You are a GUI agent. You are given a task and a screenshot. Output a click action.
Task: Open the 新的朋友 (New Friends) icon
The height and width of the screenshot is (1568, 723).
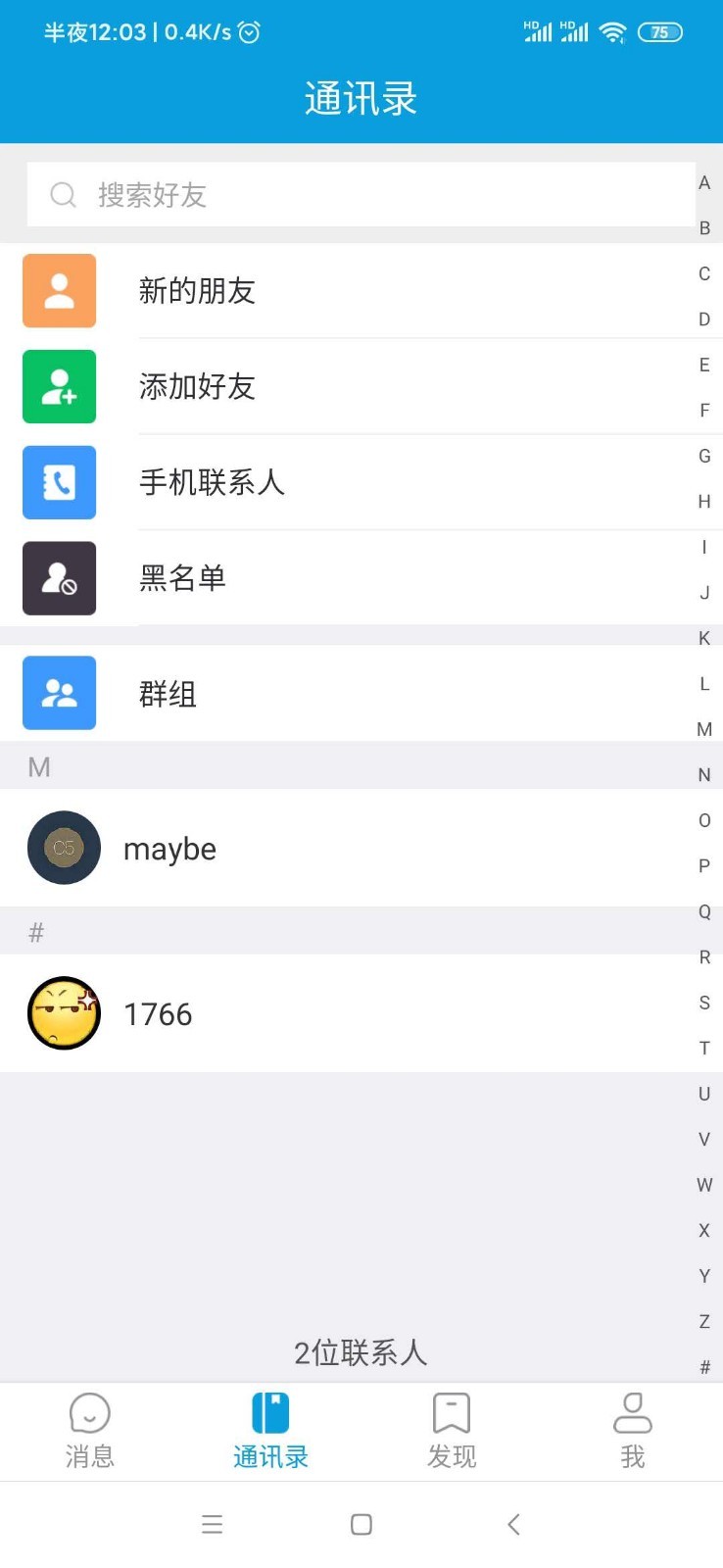(x=59, y=290)
